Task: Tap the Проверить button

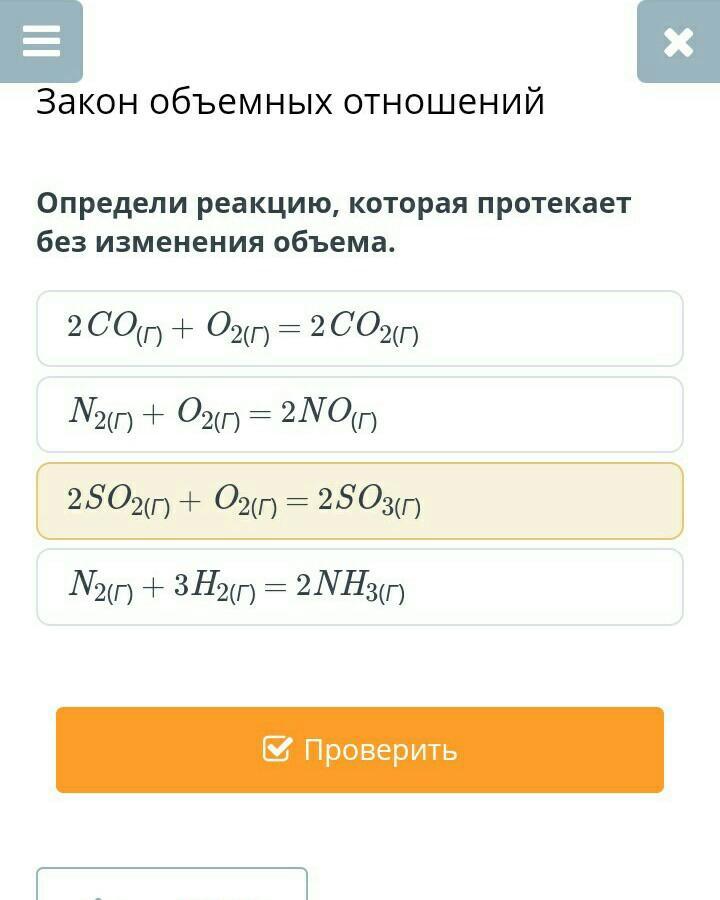Action: point(360,750)
